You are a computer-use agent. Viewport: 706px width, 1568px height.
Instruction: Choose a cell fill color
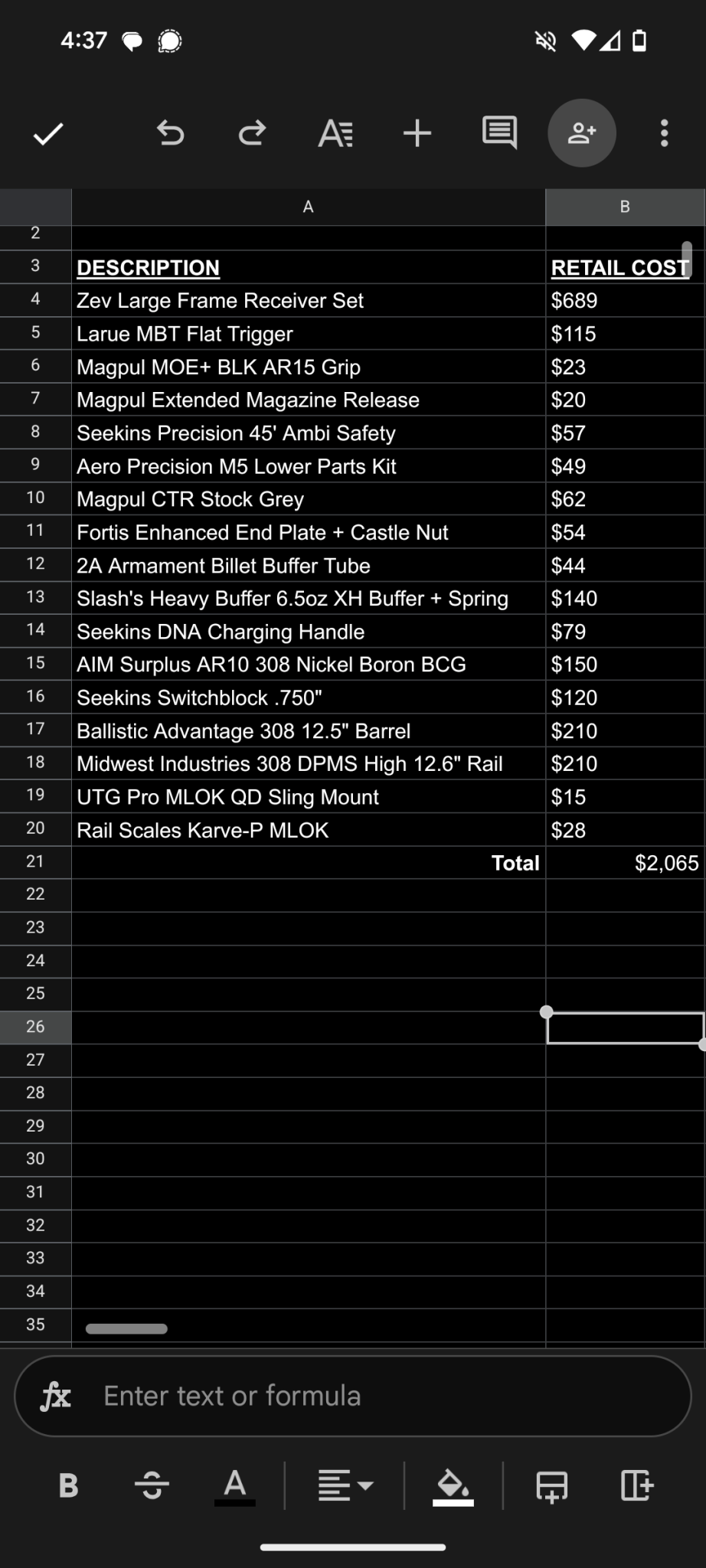point(453,1486)
